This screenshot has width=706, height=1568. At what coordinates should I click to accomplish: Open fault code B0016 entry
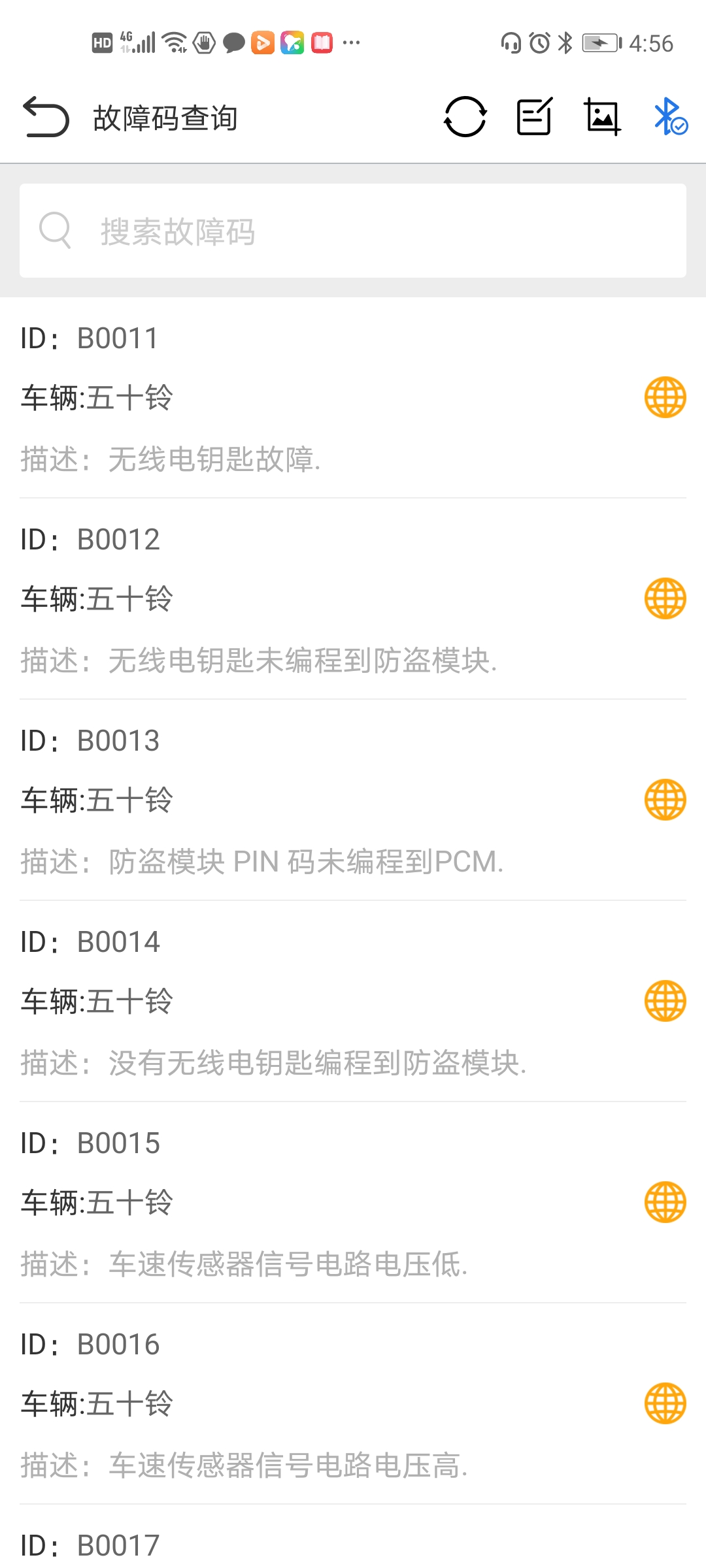294,1405
